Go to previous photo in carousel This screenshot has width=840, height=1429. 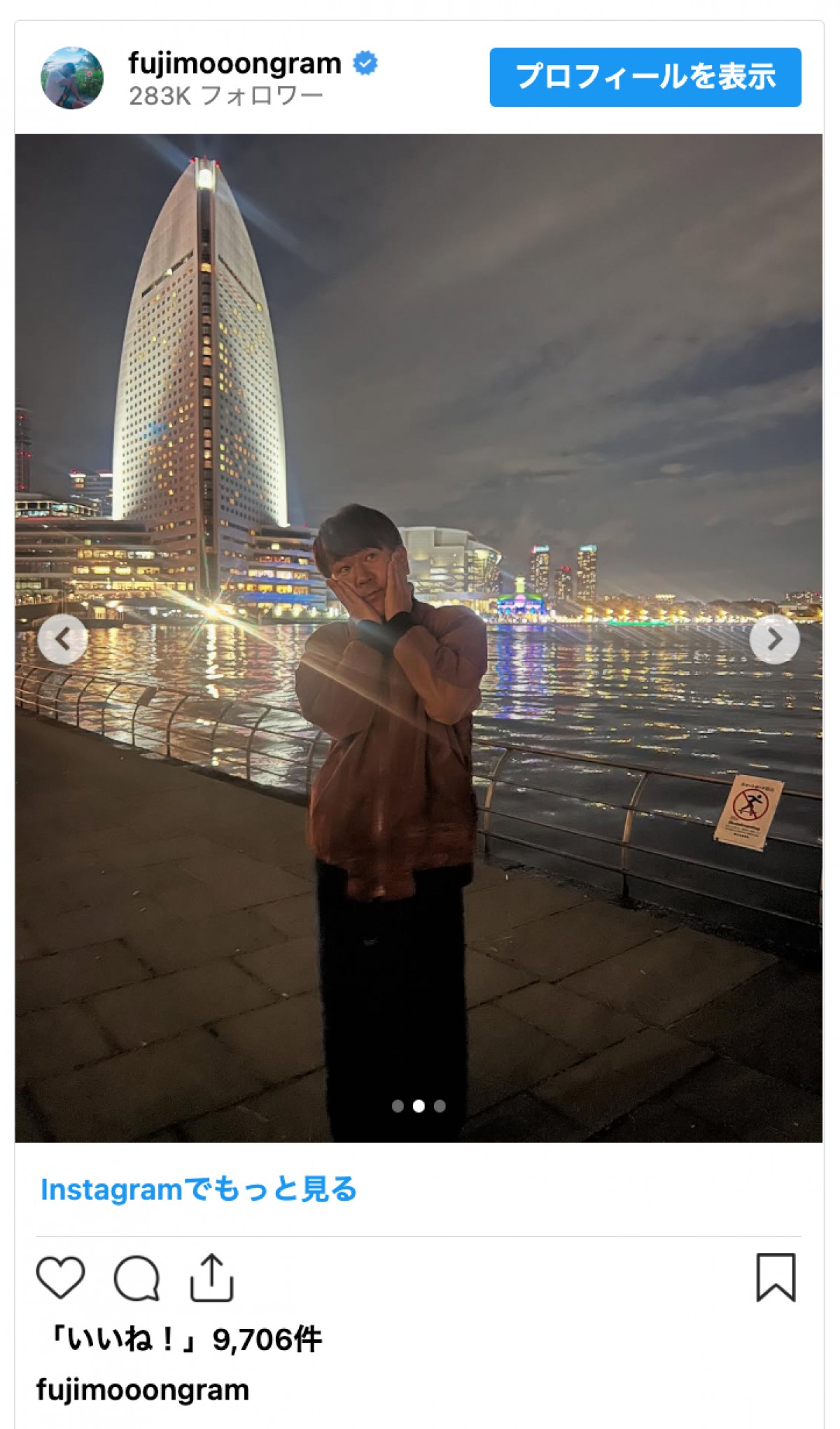63,639
